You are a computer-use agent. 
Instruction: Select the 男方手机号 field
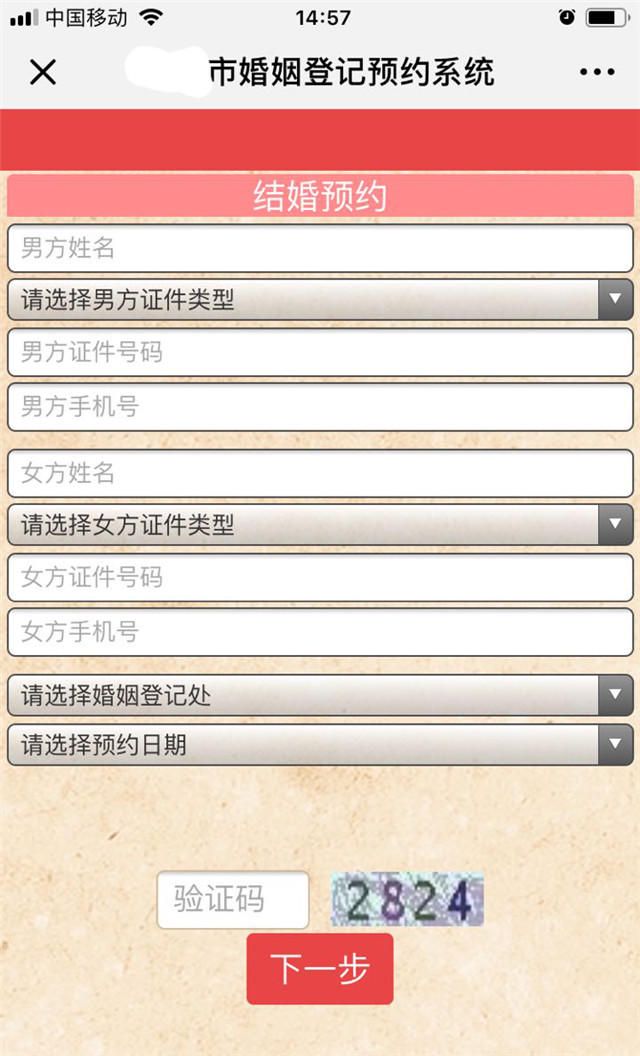[320, 406]
